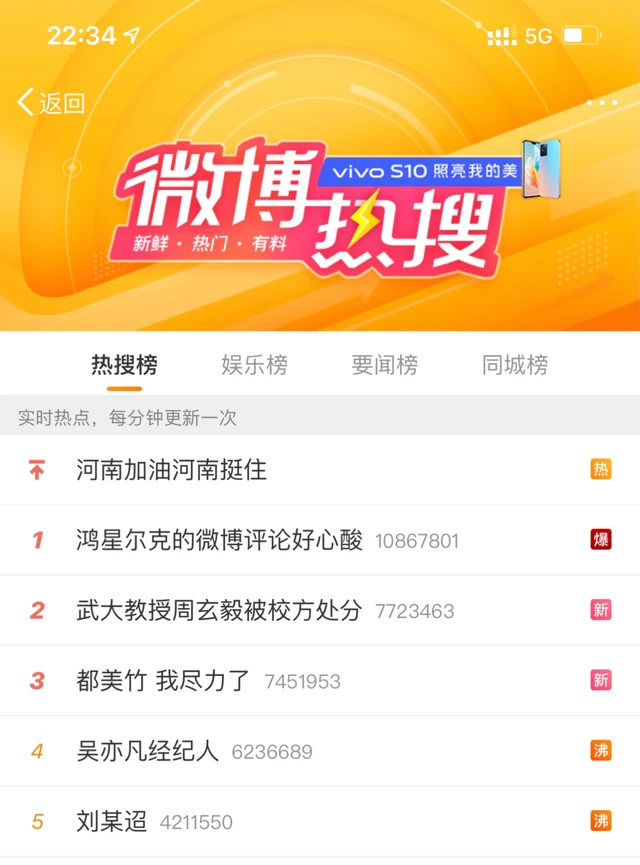Select the 热搜榜 tab

(124, 365)
